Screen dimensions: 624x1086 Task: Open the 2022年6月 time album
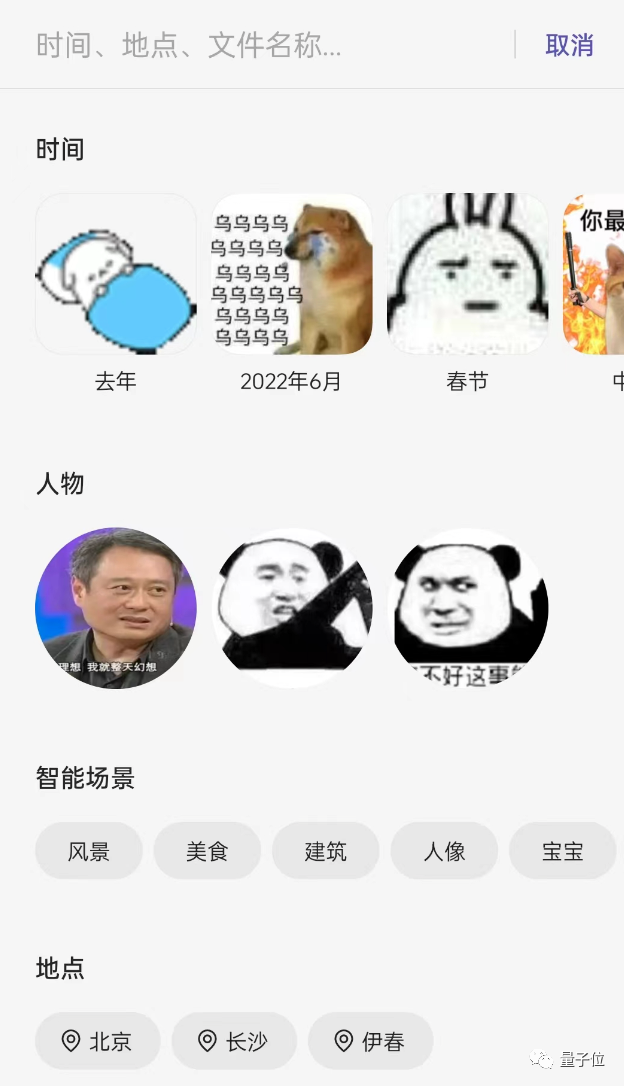pyautogui.click(x=291, y=274)
